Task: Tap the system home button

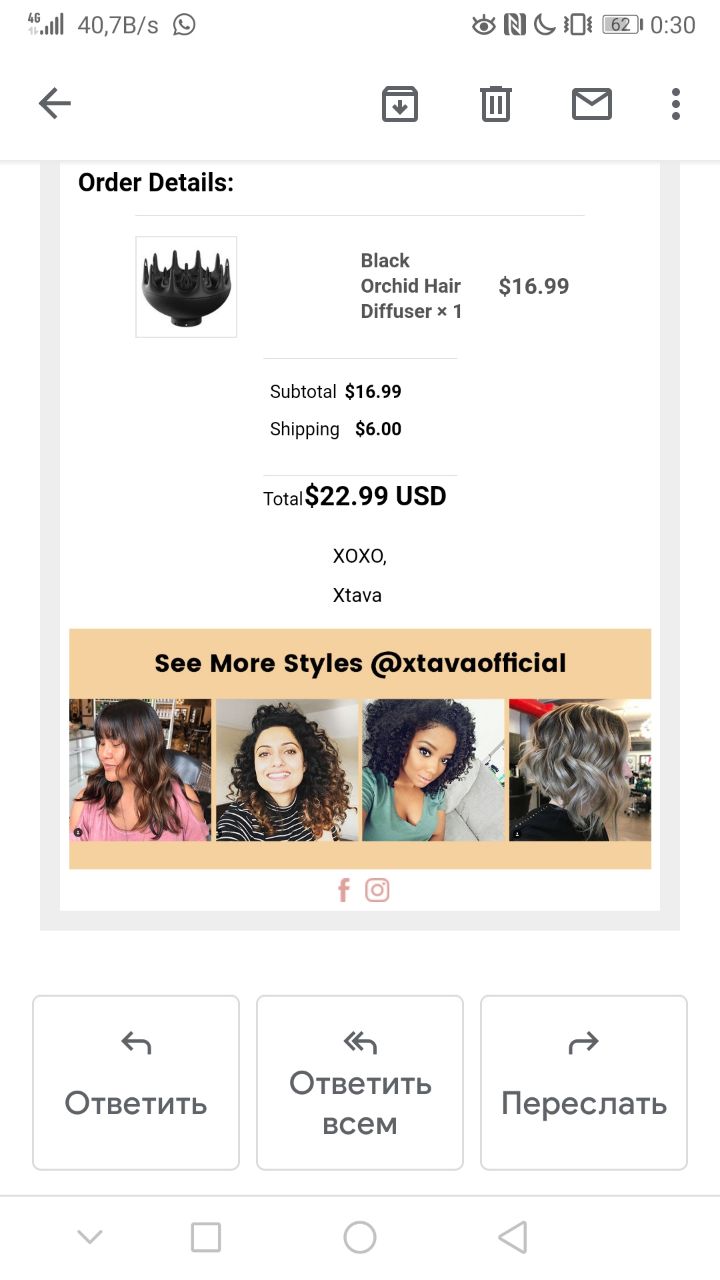Action: pos(360,1238)
